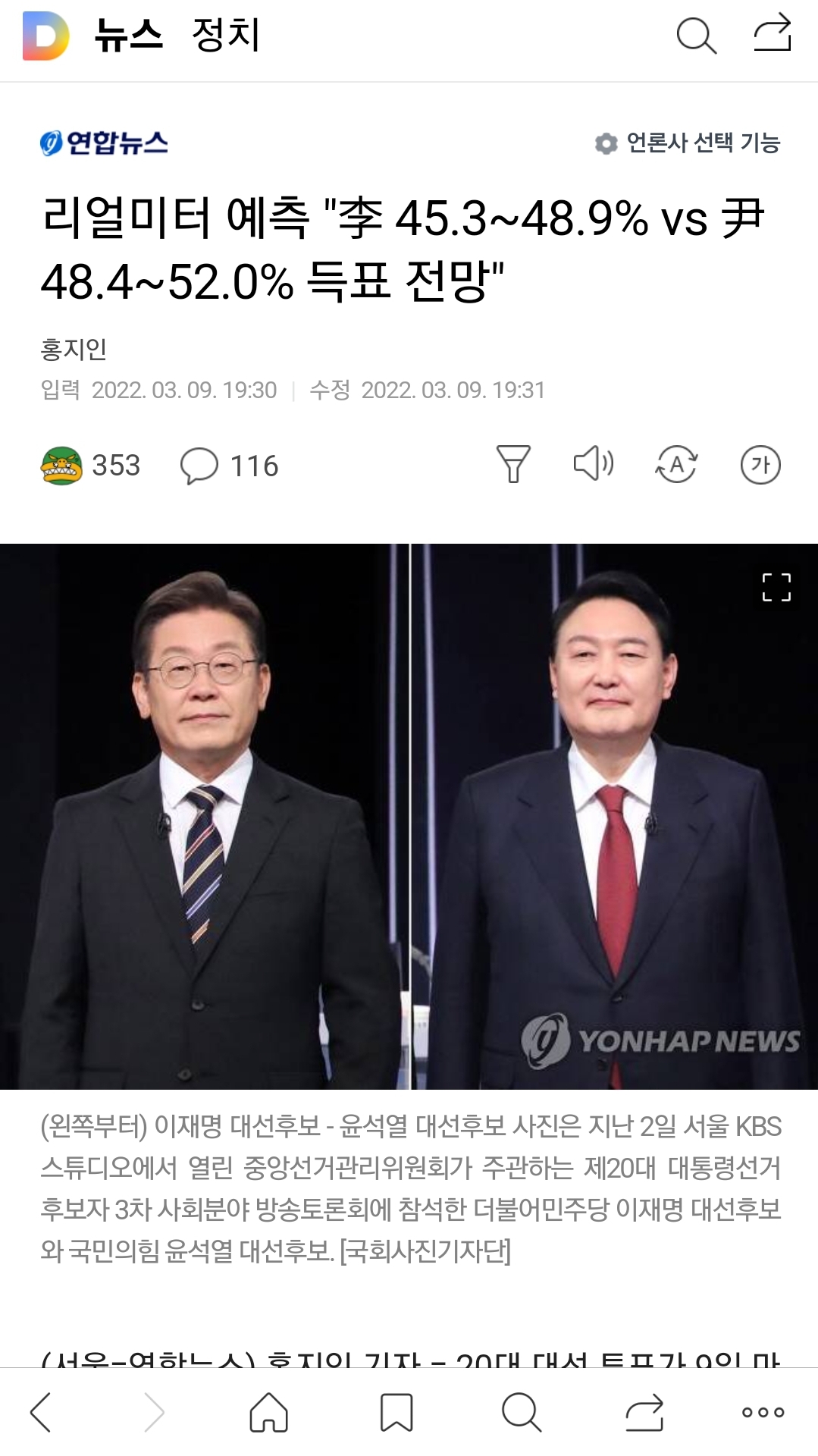Open the article summary funnel icon
This screenshot has width=818, height=1456.
click(x=513, y=464)
